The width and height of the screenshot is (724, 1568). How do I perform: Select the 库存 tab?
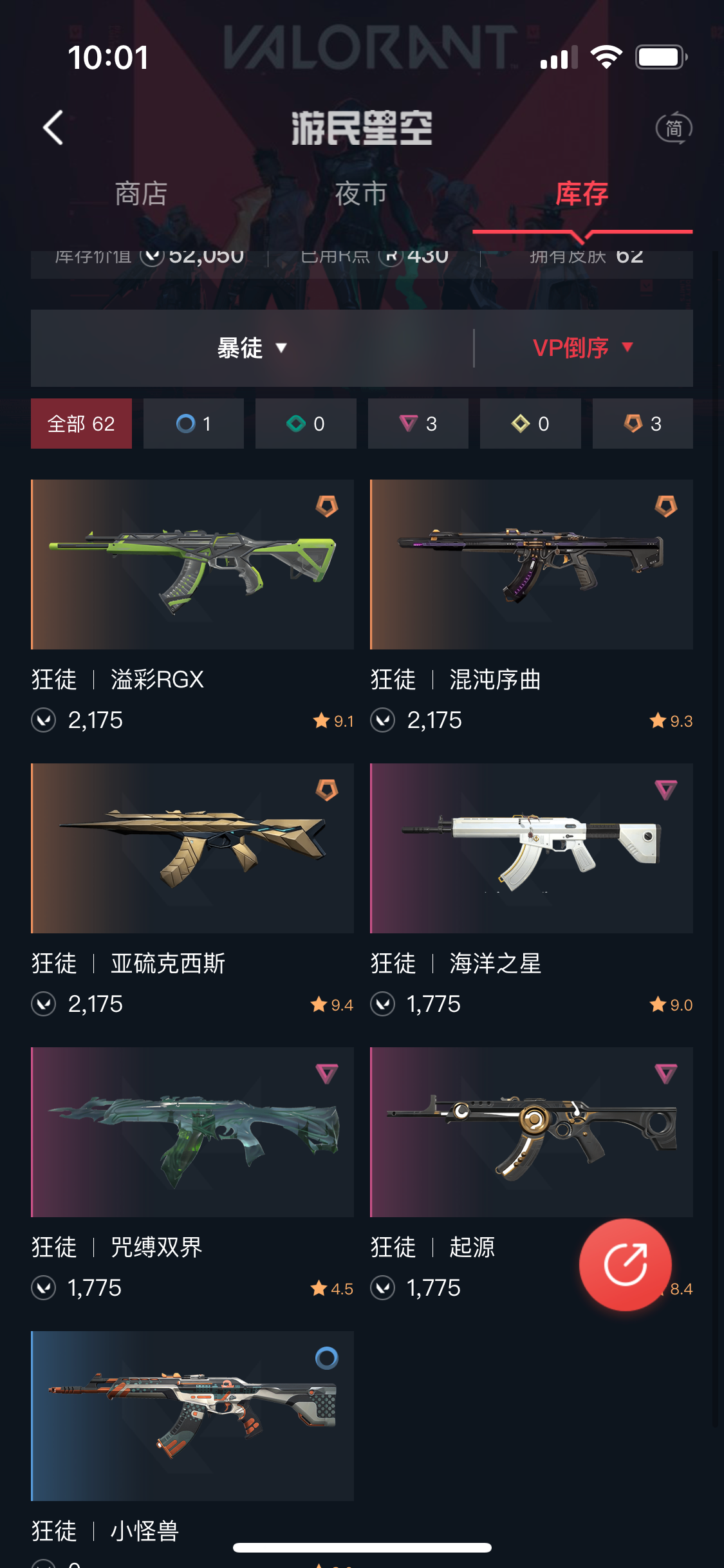582,194
